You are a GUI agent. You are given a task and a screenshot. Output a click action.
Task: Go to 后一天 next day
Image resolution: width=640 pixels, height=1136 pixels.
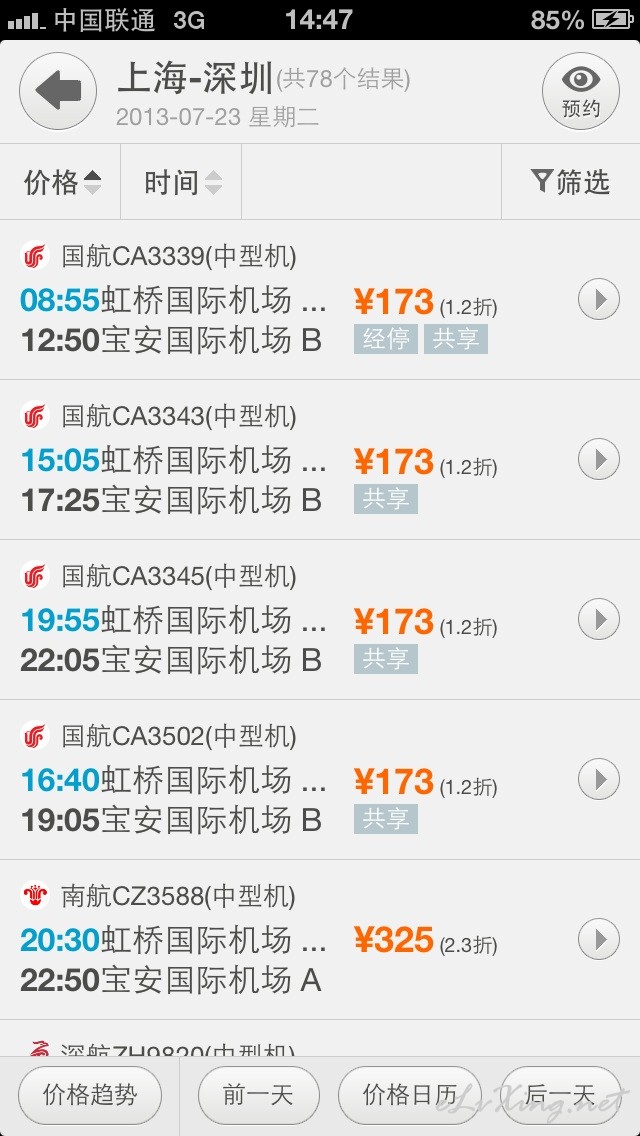pos(561,1095)
